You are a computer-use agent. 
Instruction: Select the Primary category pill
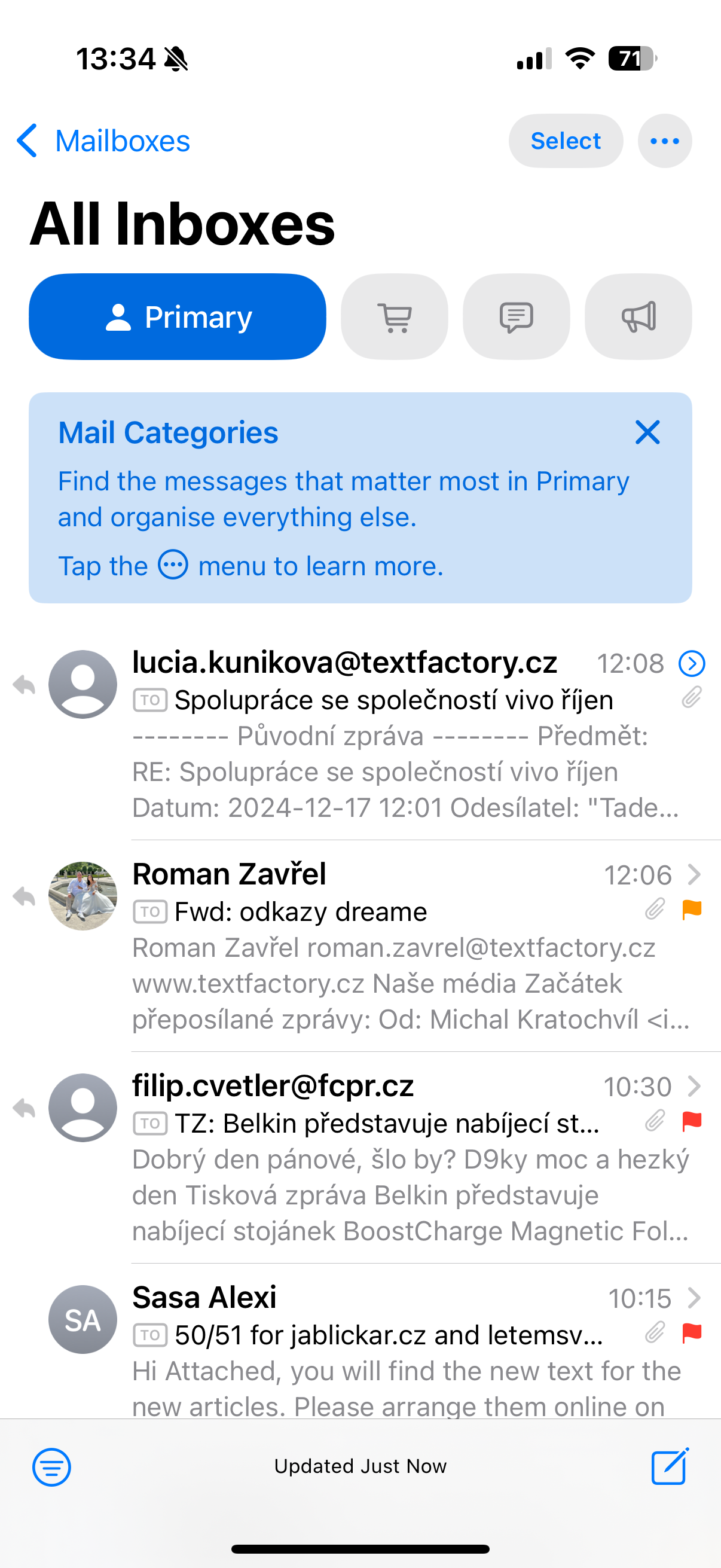178,316
